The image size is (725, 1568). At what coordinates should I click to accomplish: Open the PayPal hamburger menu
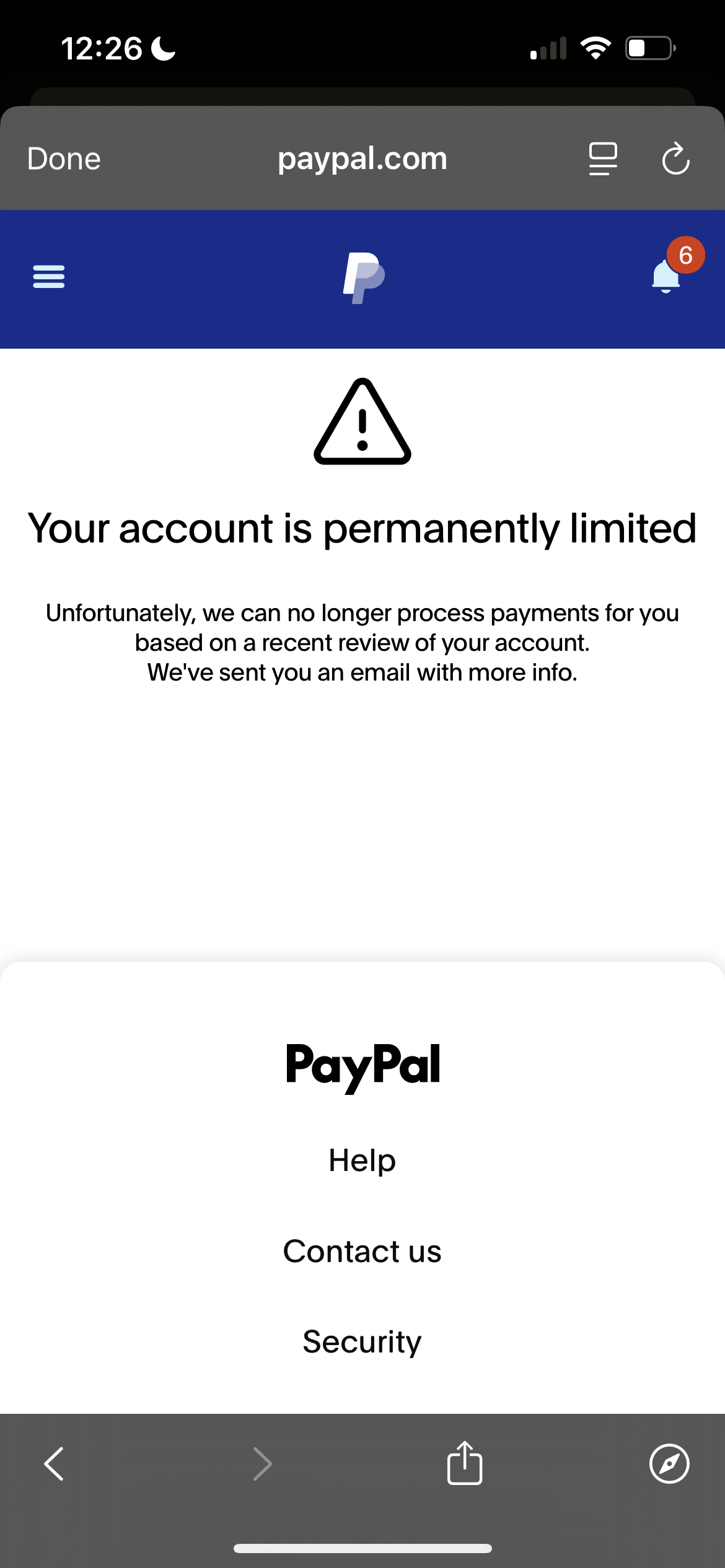49,276
